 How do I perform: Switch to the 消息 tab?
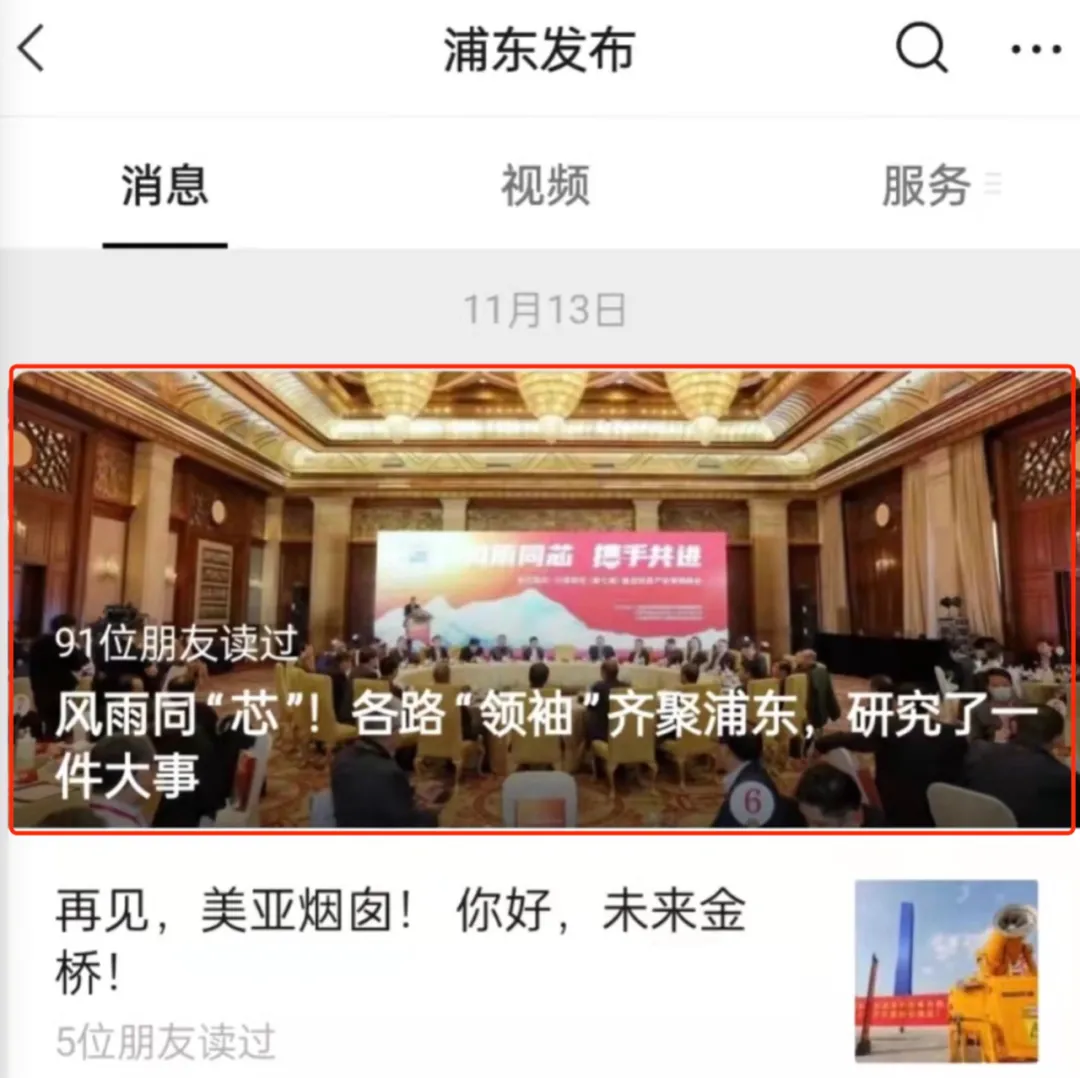point(165,186)
